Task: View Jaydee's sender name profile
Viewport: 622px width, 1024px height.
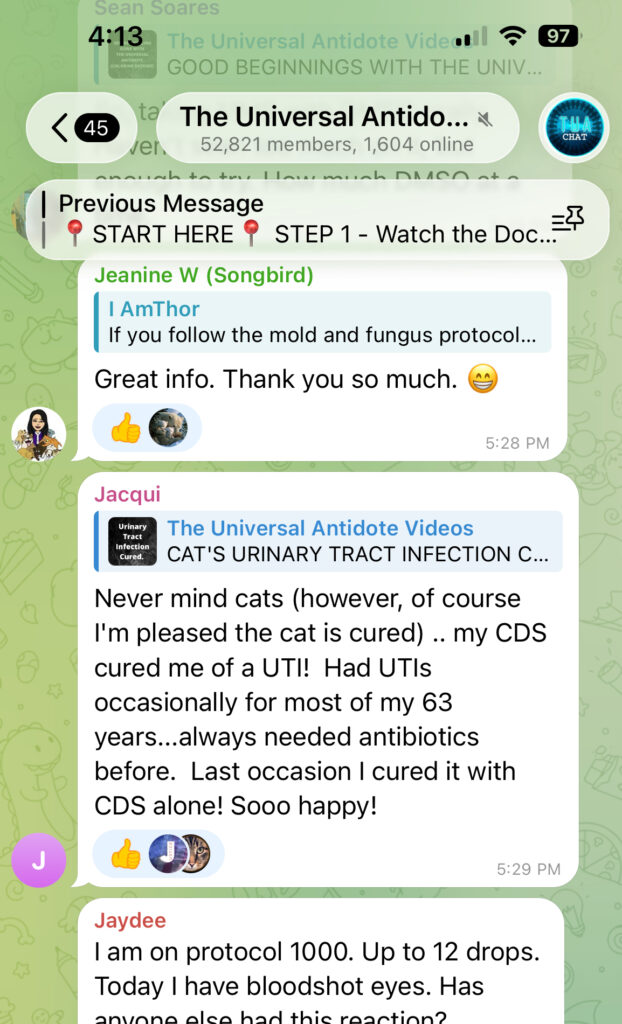Action: click(130, 920)
